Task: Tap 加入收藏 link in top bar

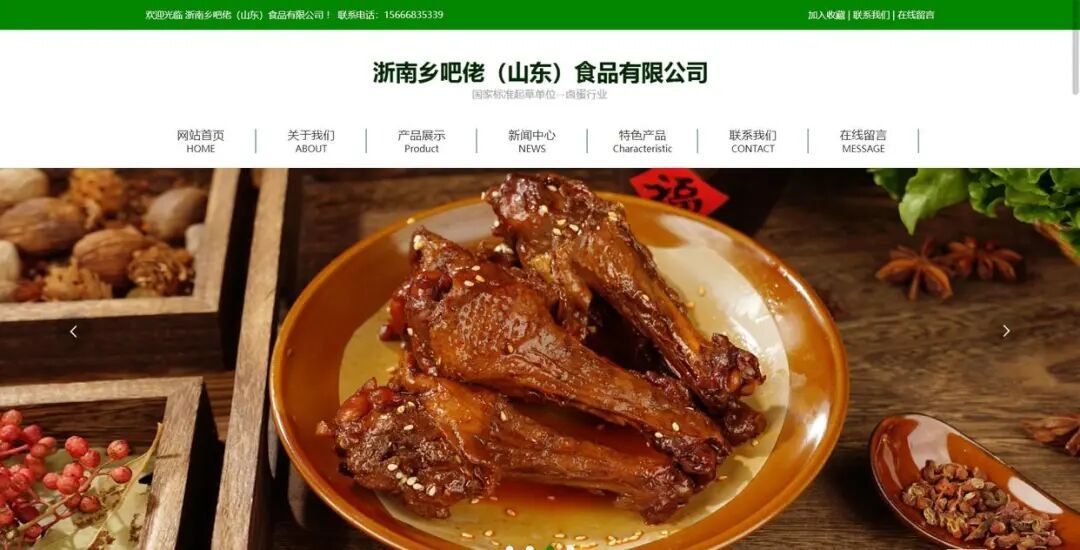Action: [x=826, y=15]
